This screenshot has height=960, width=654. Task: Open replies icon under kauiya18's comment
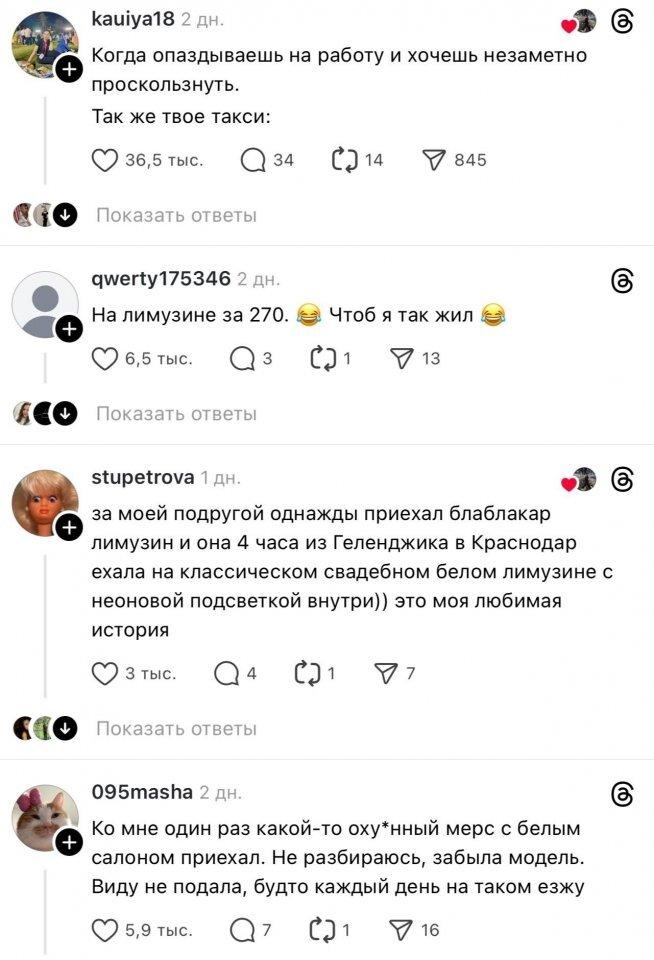[x=254, y=160]
